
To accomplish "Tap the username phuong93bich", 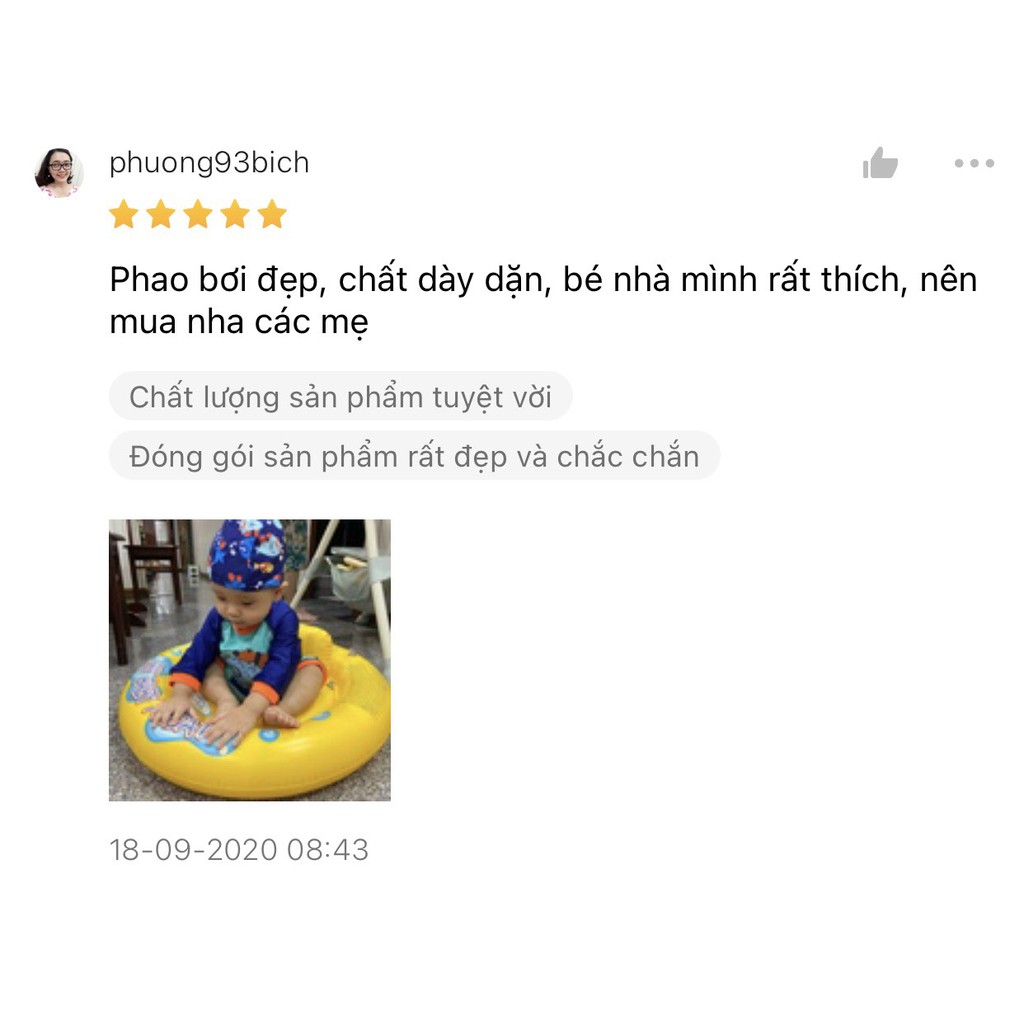I will (x=209, y=163).
